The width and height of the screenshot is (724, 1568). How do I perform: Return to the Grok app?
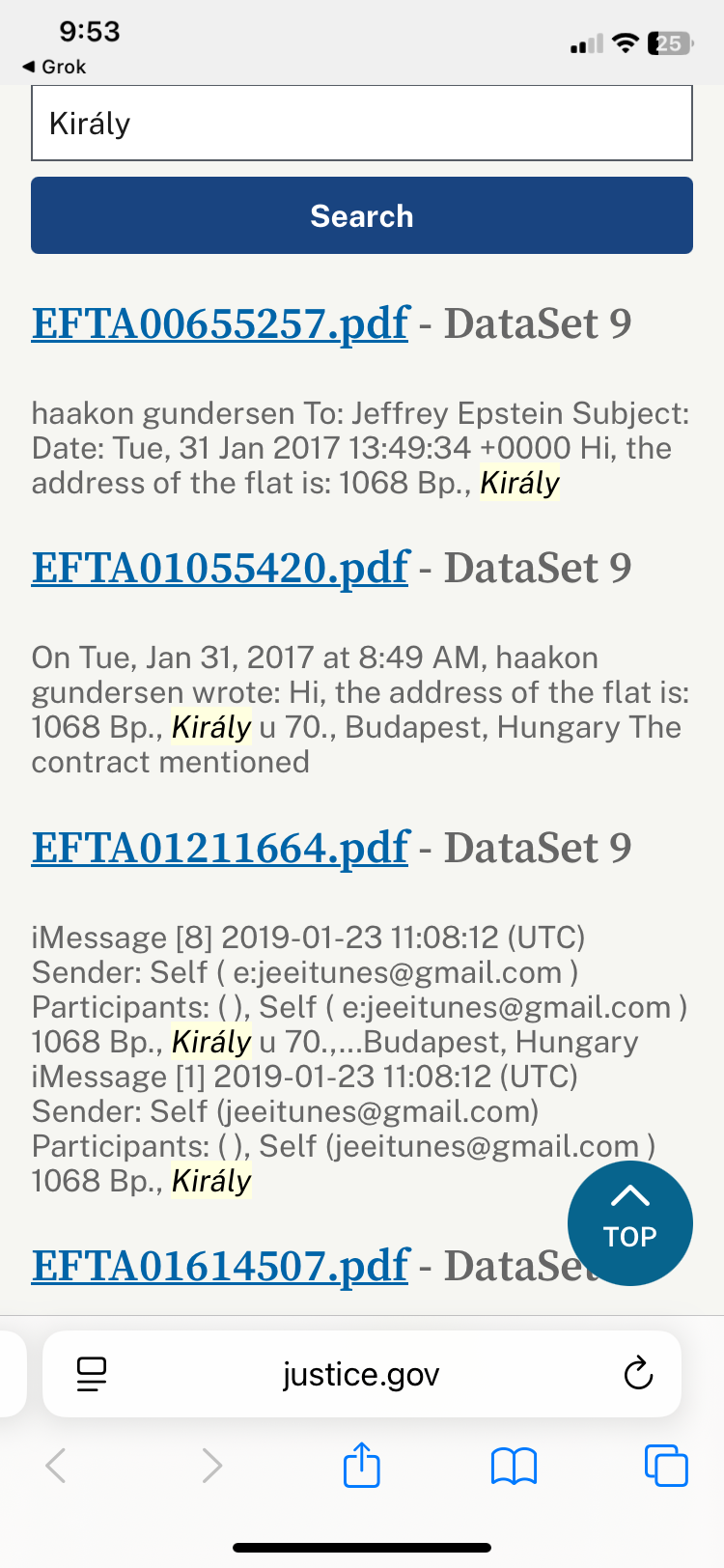55,67
